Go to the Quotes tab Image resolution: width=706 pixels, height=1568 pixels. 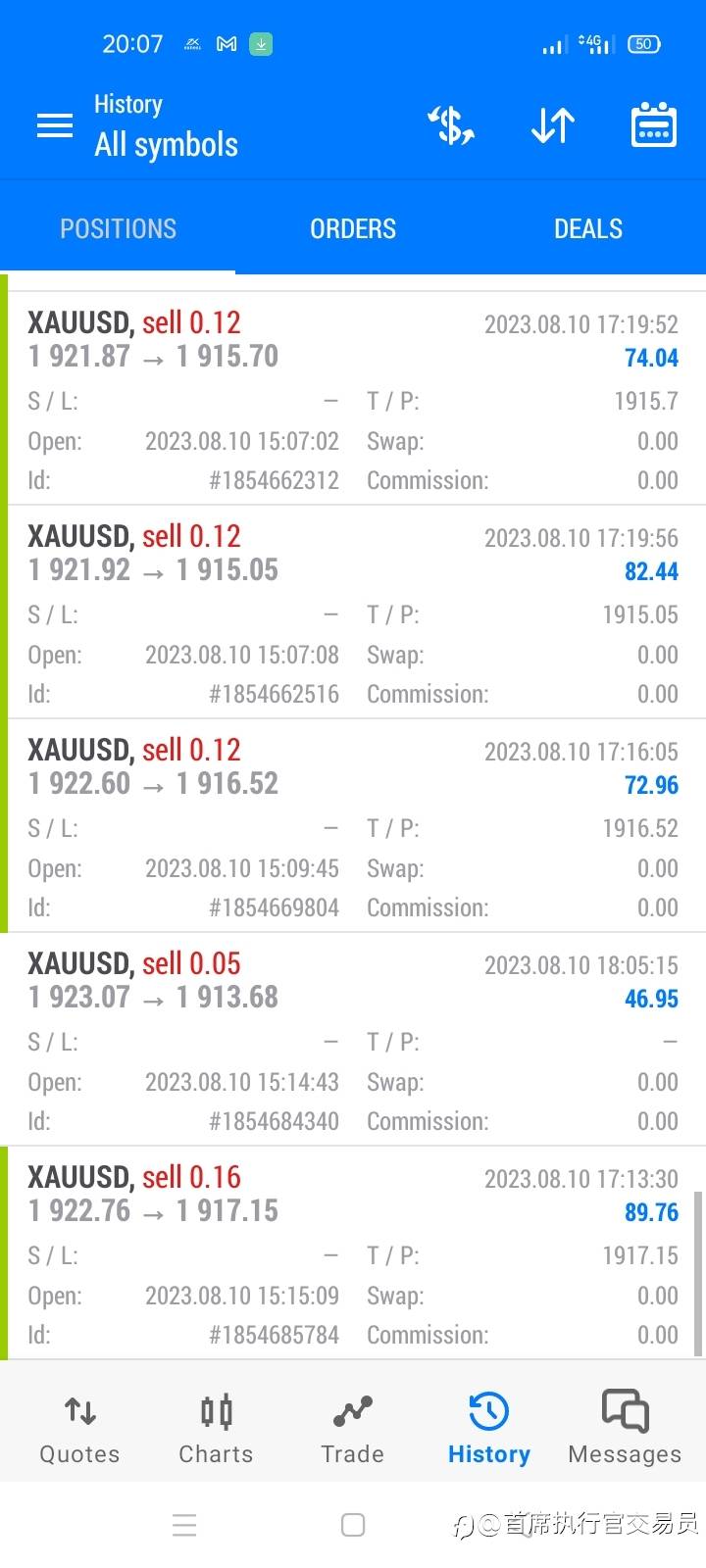[x=79, y=1429]
